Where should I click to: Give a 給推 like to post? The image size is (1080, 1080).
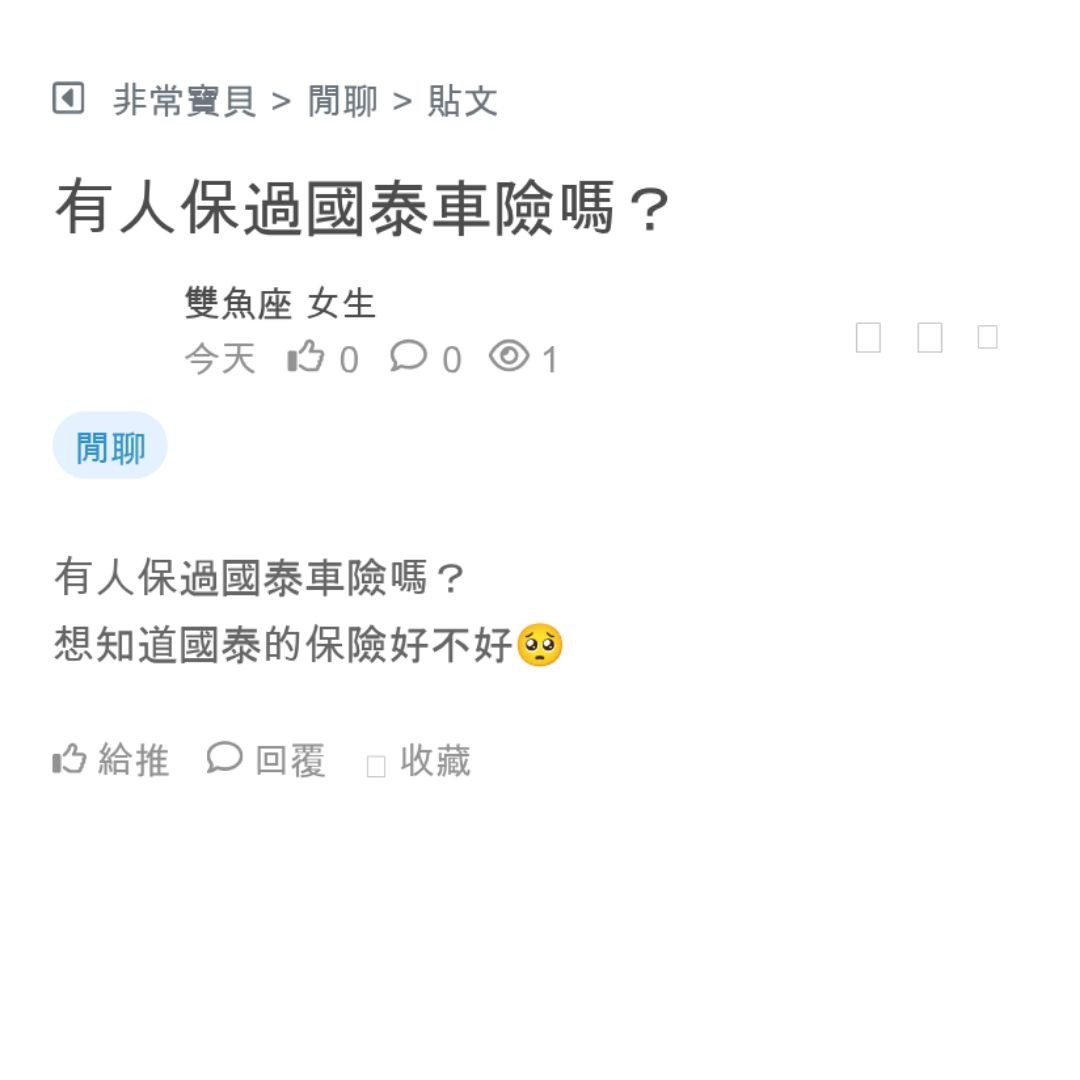pos(111,761)
